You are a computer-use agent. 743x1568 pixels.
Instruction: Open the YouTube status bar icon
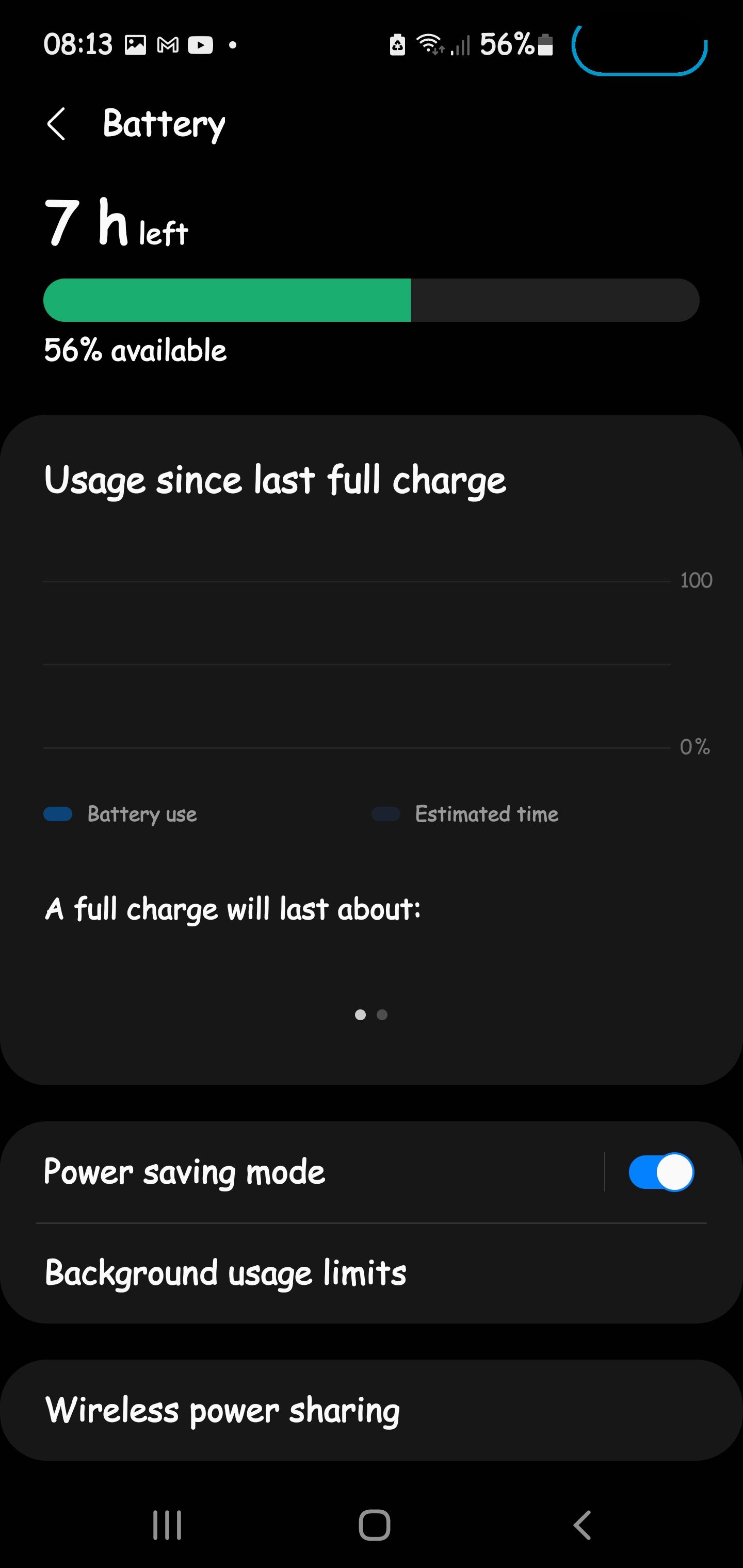coord(201,44)
